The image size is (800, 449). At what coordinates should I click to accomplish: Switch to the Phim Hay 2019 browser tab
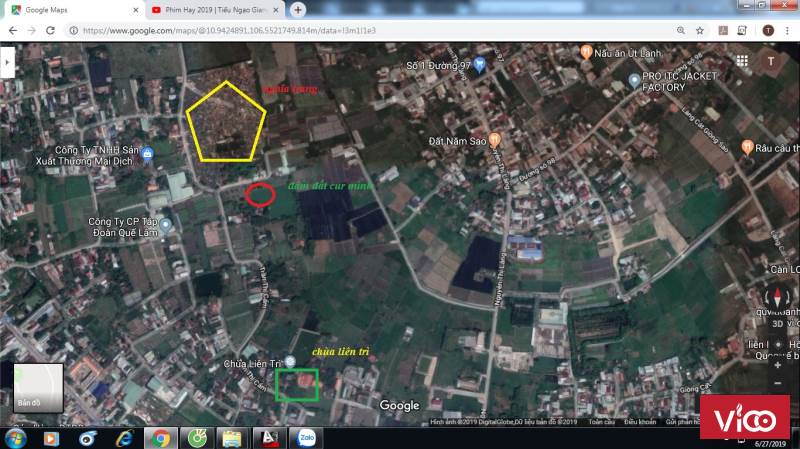pyautogui.click(x=215, y=10)
